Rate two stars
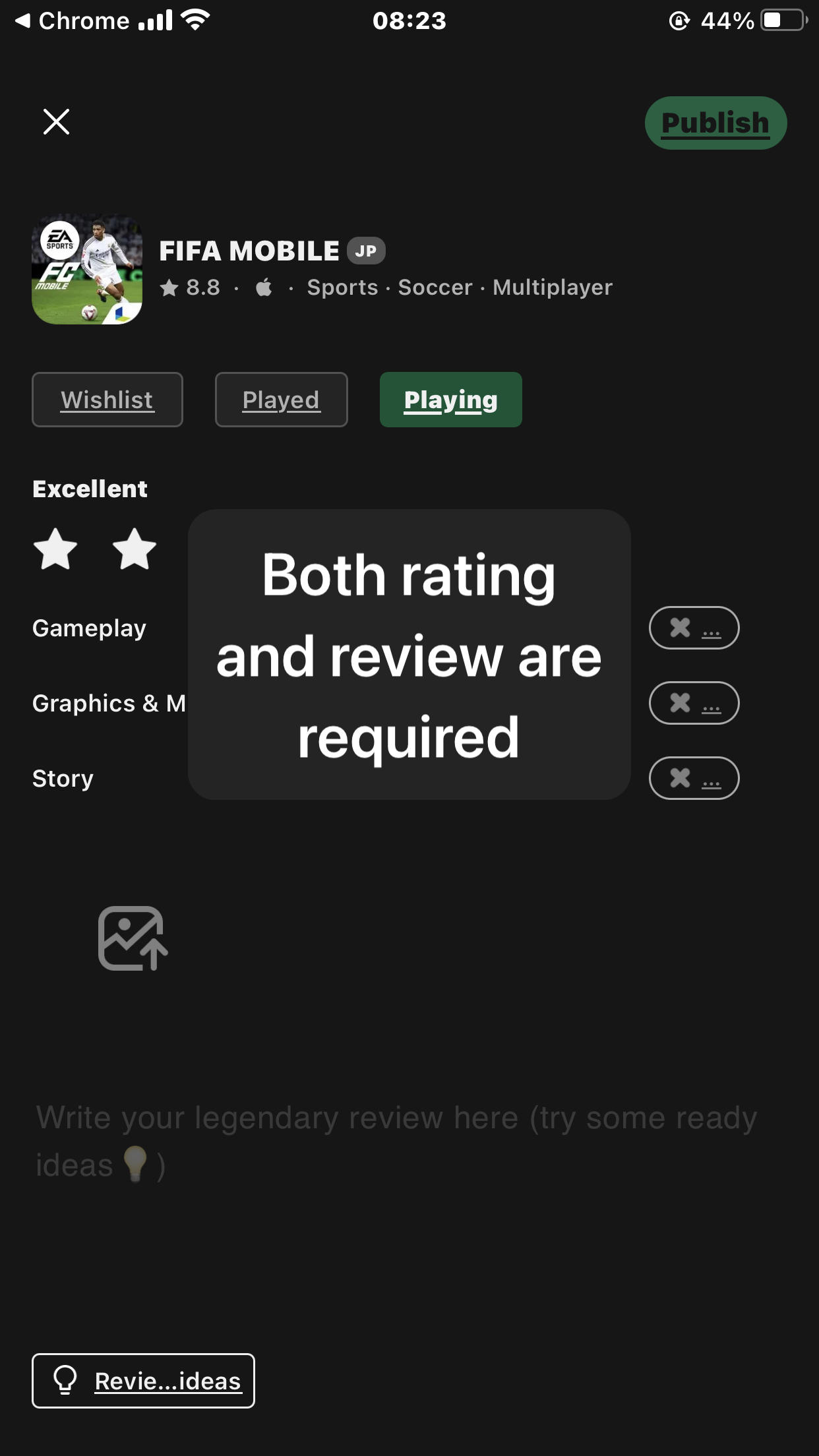The width and height of the screenshot is (819, 1456). 135,549
